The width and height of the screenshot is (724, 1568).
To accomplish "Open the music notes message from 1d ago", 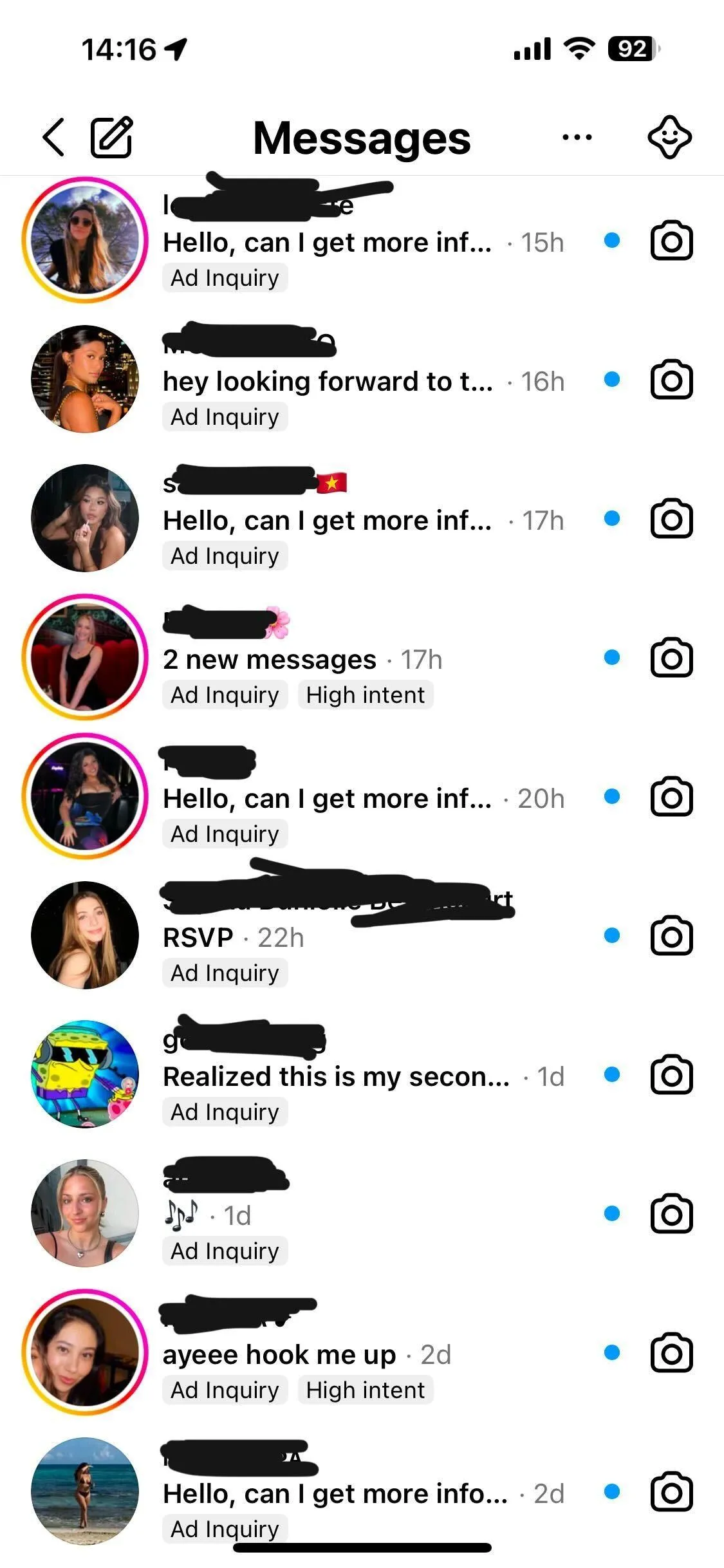I will 362,1214.
